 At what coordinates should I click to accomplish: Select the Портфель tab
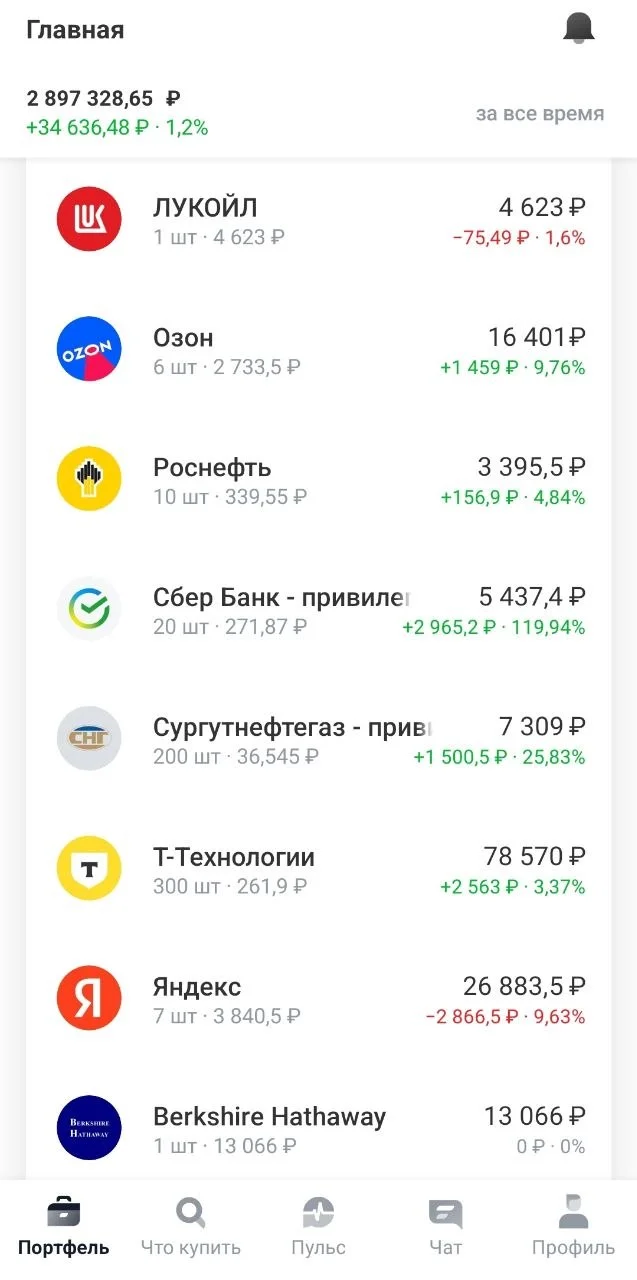coord(64,1228)
